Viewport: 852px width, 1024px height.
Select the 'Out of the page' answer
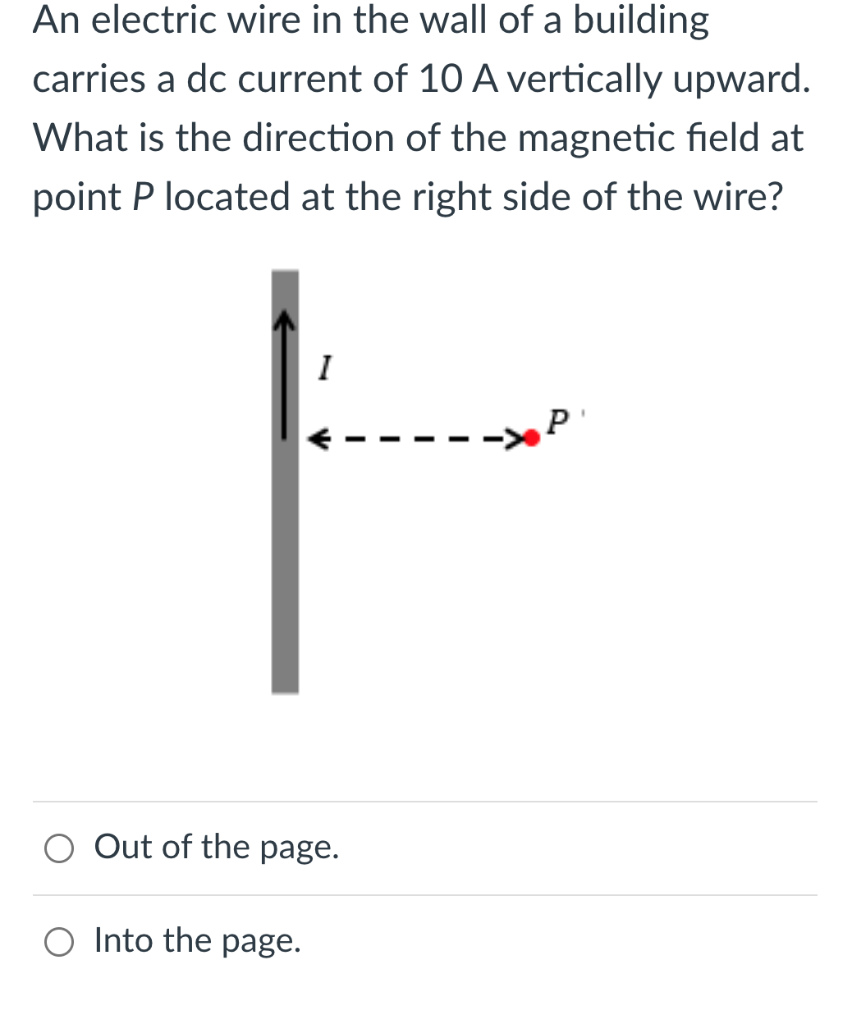pyautogui.click(x=58, y=848)
